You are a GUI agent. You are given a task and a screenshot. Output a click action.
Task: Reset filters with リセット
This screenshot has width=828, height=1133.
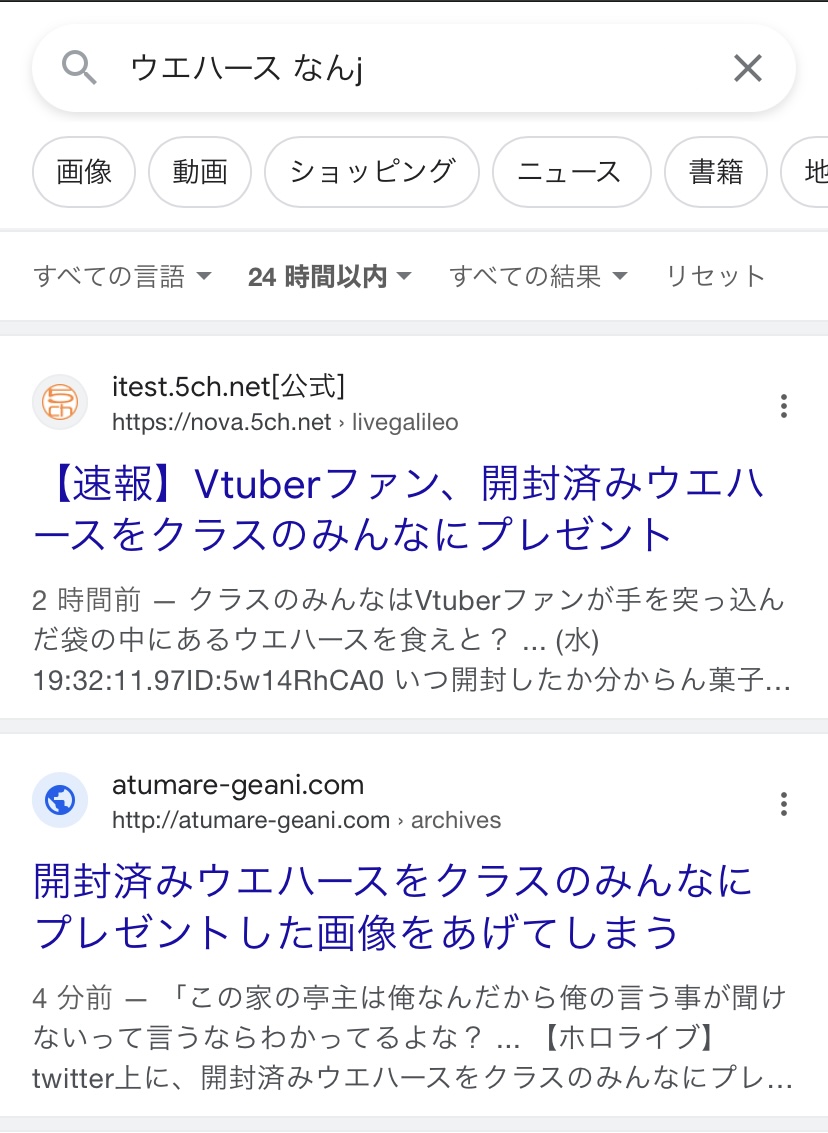(x=715, y=276)
